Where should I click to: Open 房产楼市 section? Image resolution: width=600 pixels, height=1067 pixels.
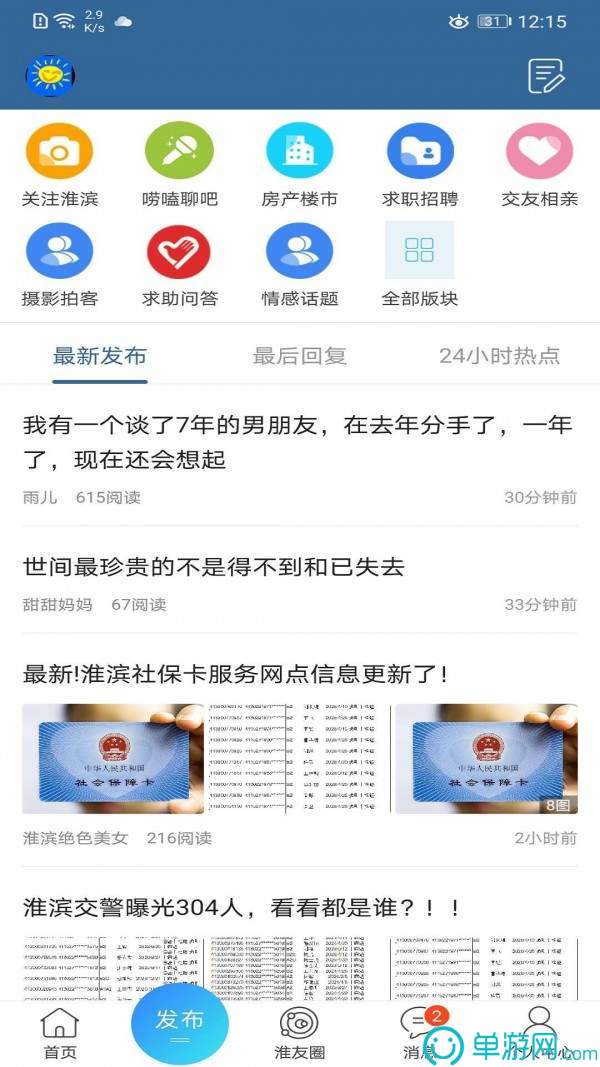pyautogui.click(x=300, y=165)
